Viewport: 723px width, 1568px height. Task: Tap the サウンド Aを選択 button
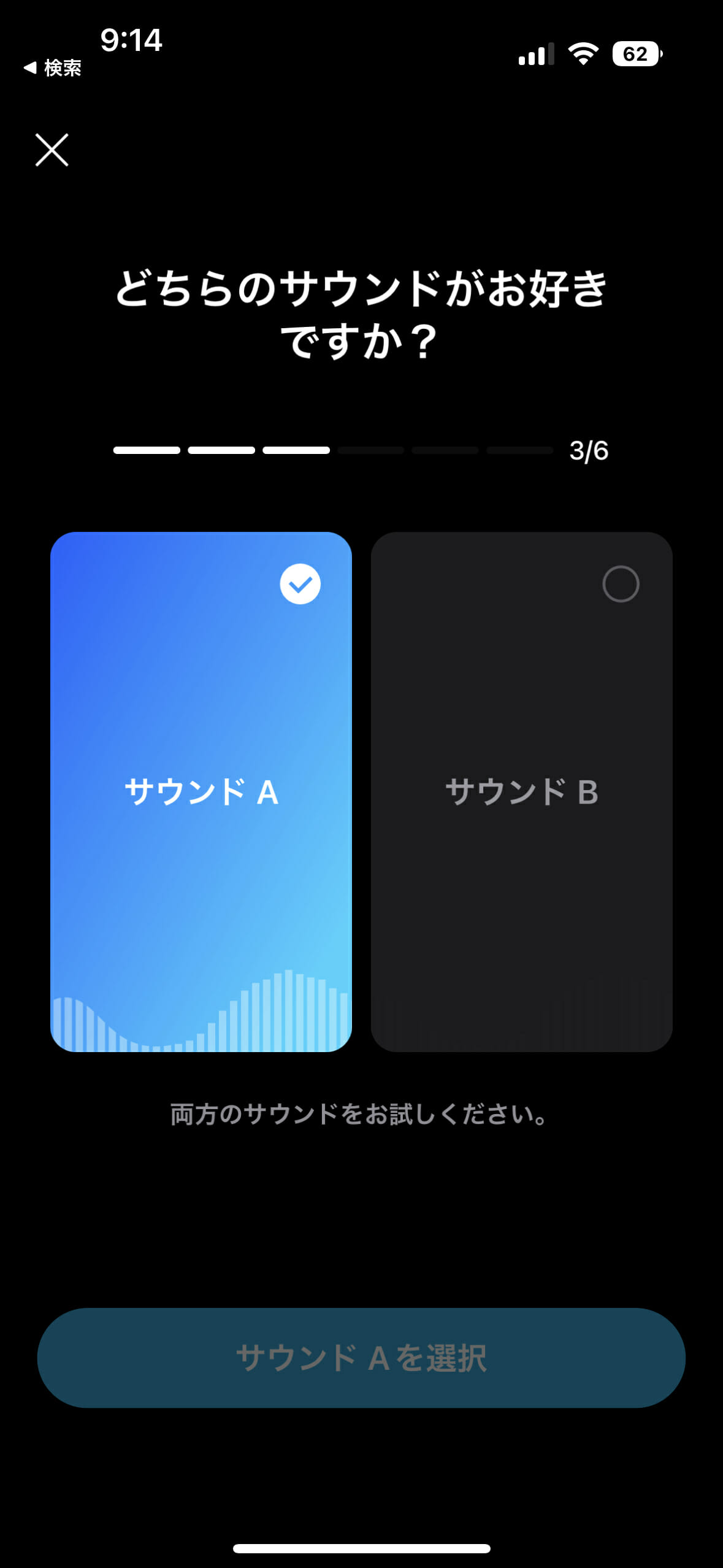(361, 1358)
